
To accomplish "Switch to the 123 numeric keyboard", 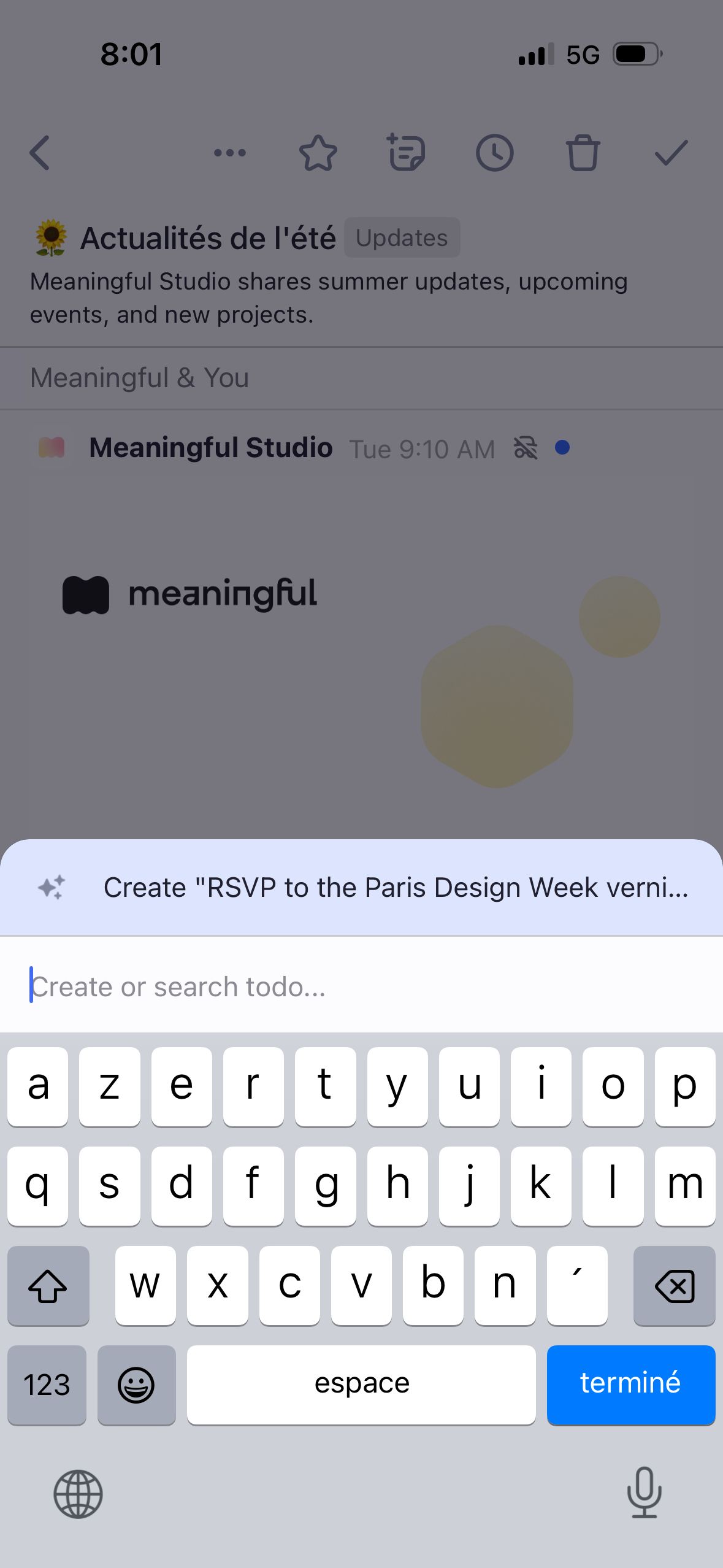I will 47,1385.
